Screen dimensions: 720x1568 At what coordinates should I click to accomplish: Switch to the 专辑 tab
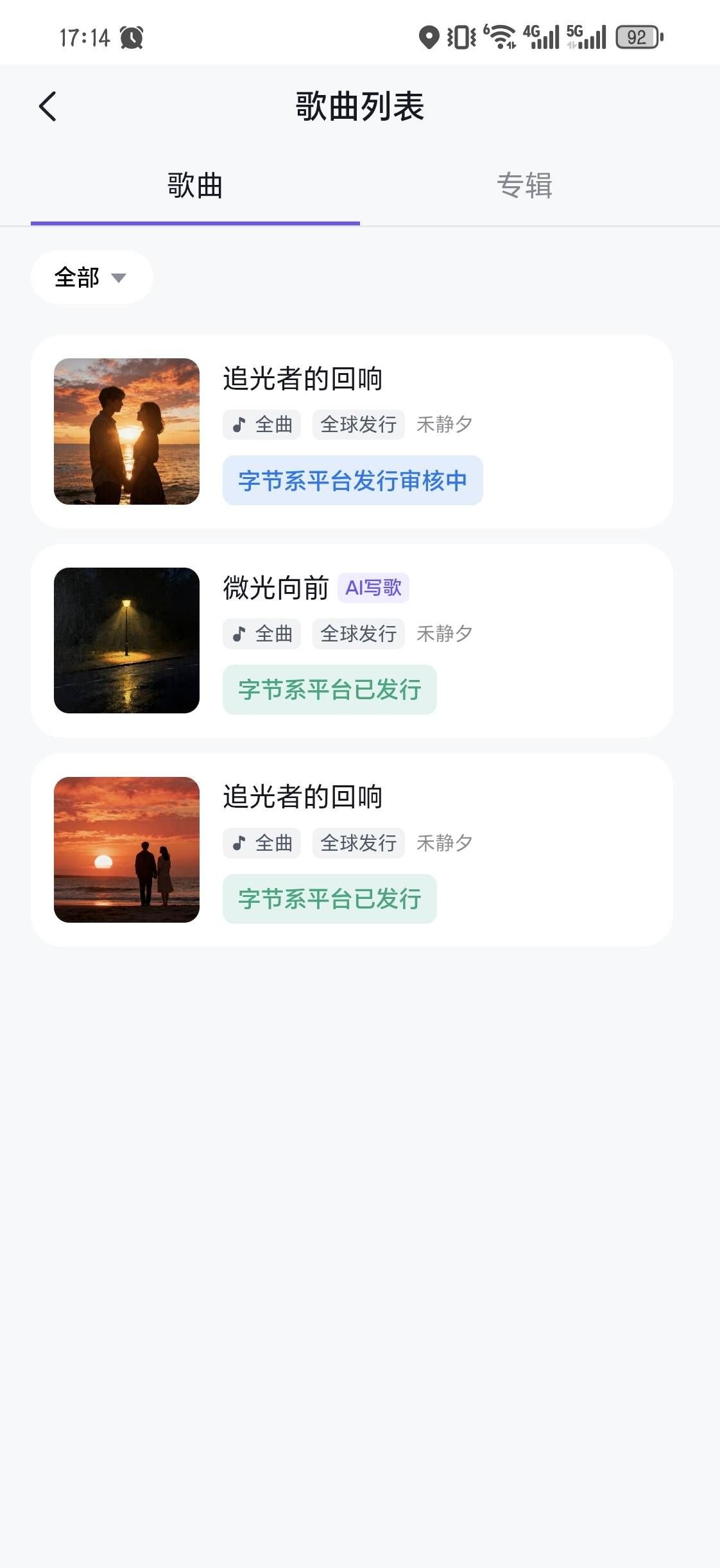524,186
